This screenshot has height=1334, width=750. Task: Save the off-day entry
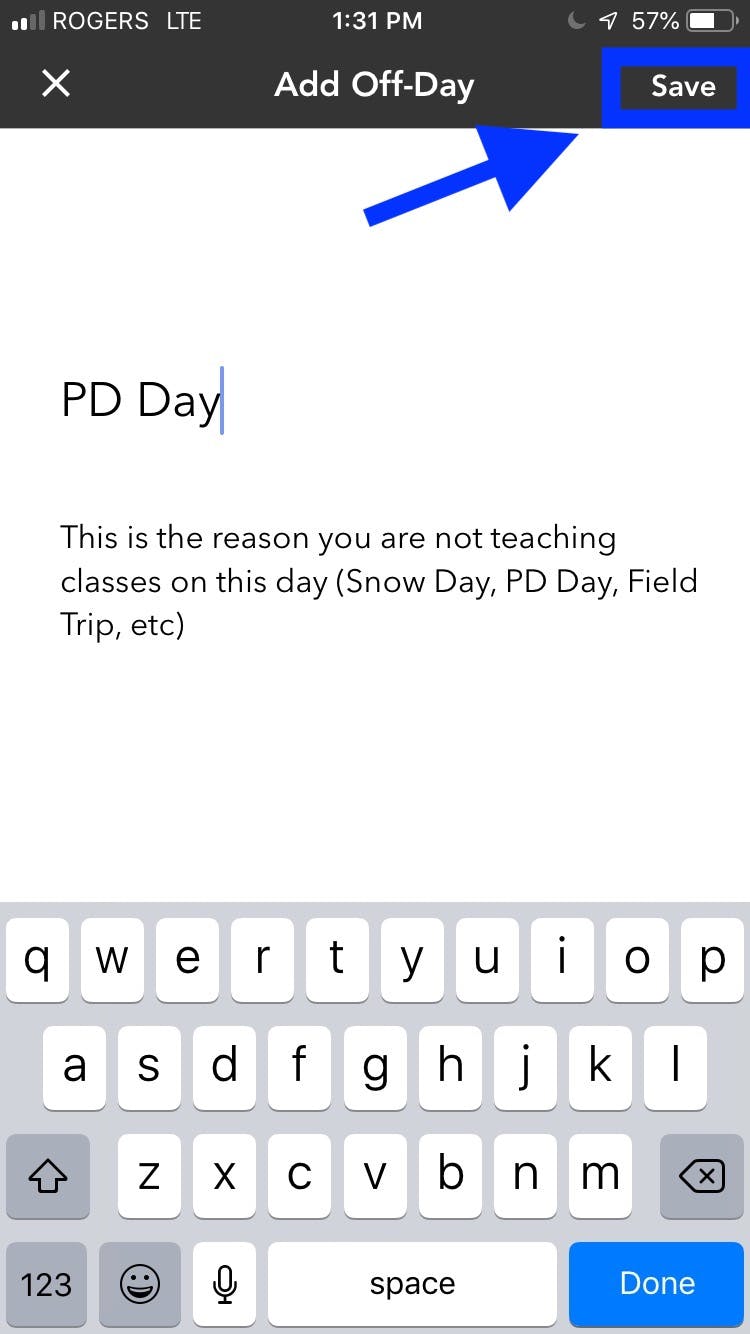(683, 87)
